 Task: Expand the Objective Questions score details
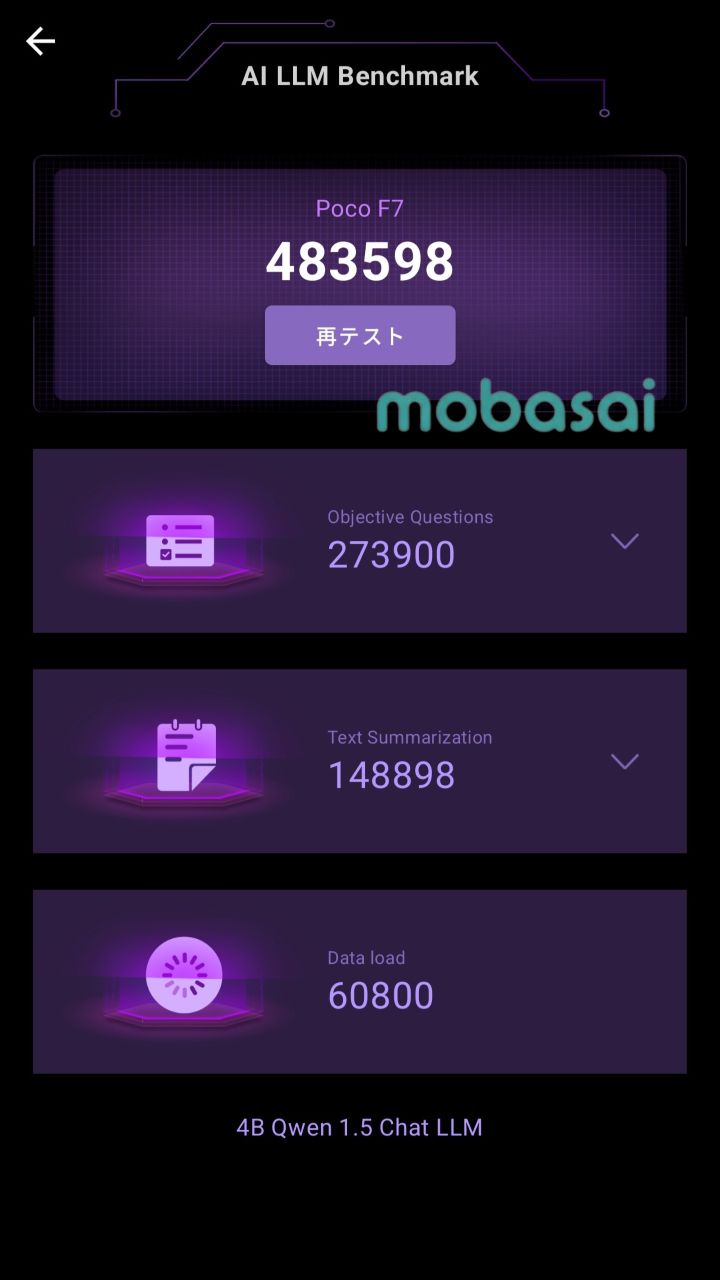[625, 541]
